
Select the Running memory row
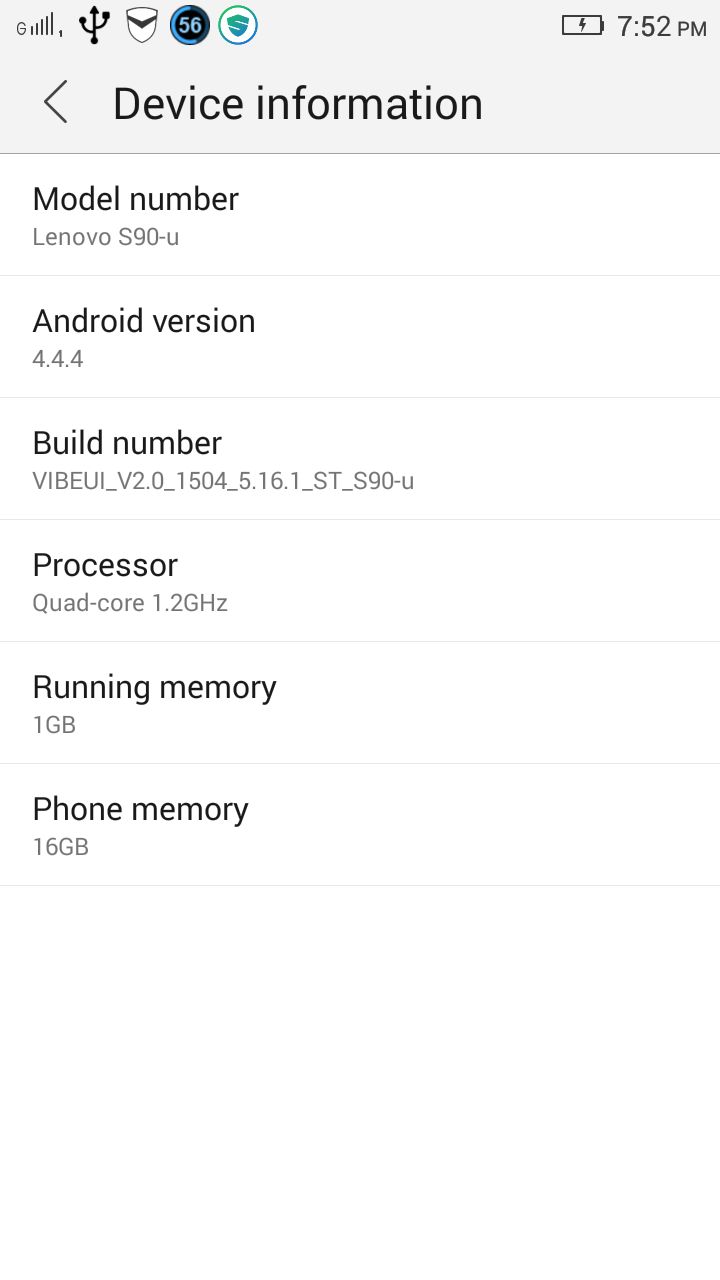pyautogui.click(x=360, y=703)
